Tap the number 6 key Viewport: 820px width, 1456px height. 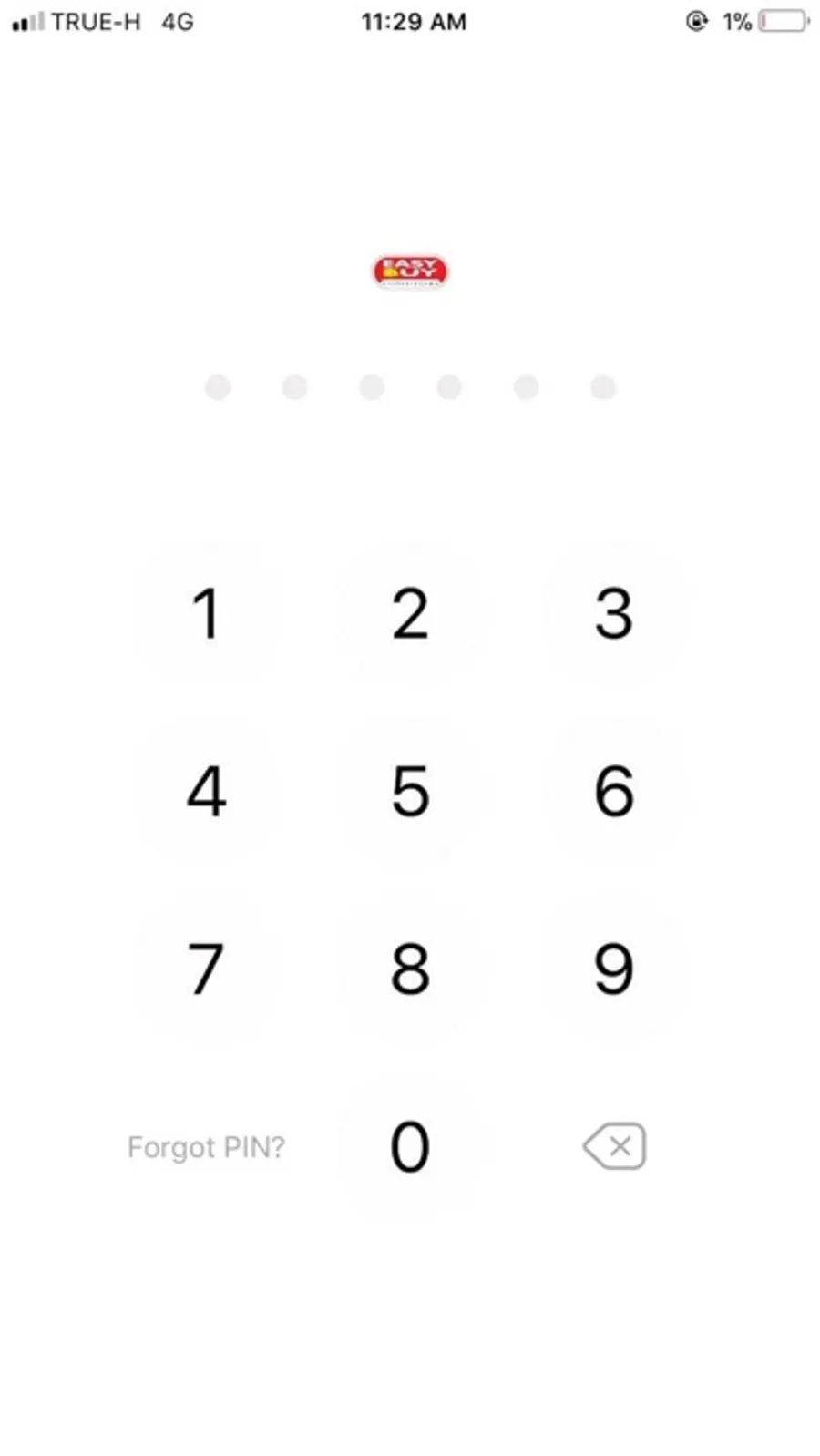[614, 790]
